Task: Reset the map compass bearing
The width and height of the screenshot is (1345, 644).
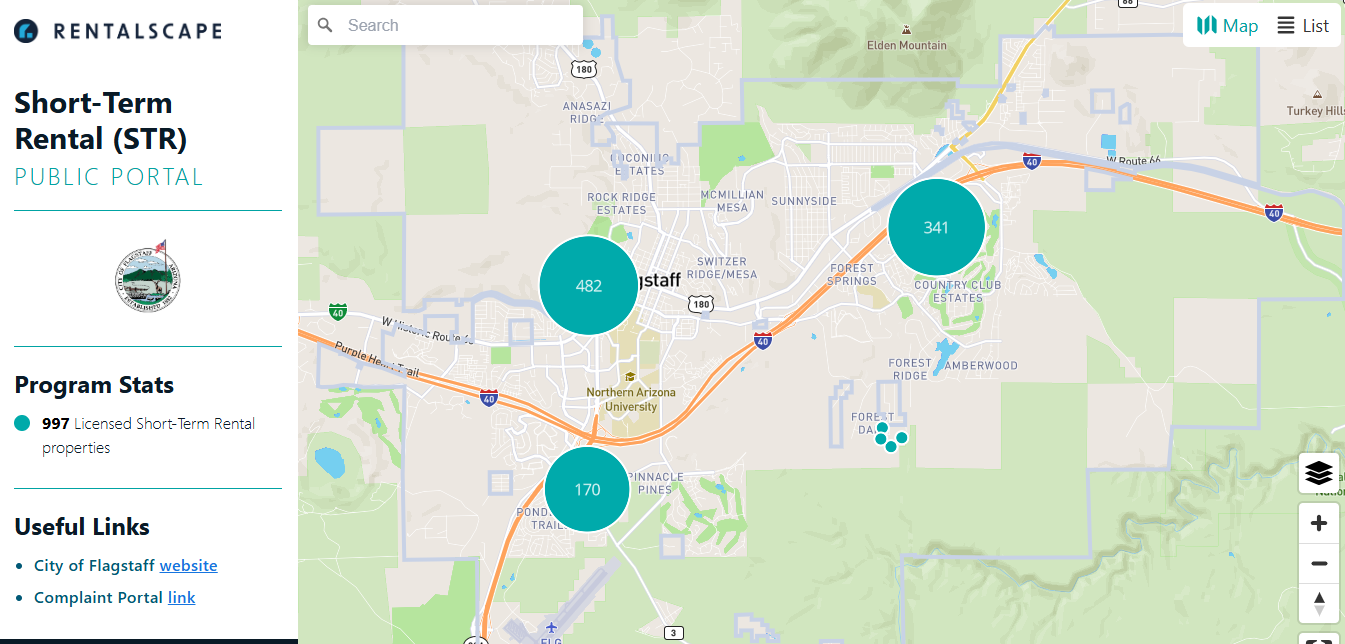Action: click(1318, 603)
